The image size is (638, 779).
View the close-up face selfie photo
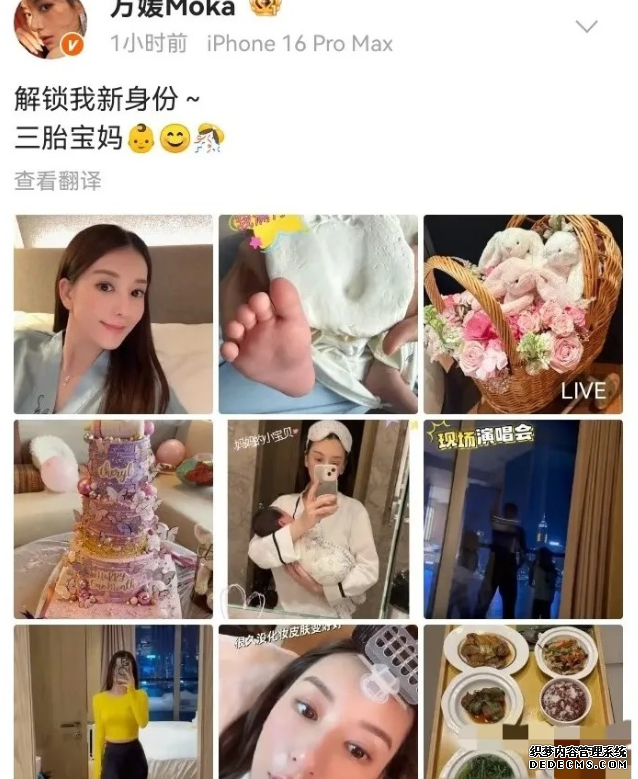(318, 703)
